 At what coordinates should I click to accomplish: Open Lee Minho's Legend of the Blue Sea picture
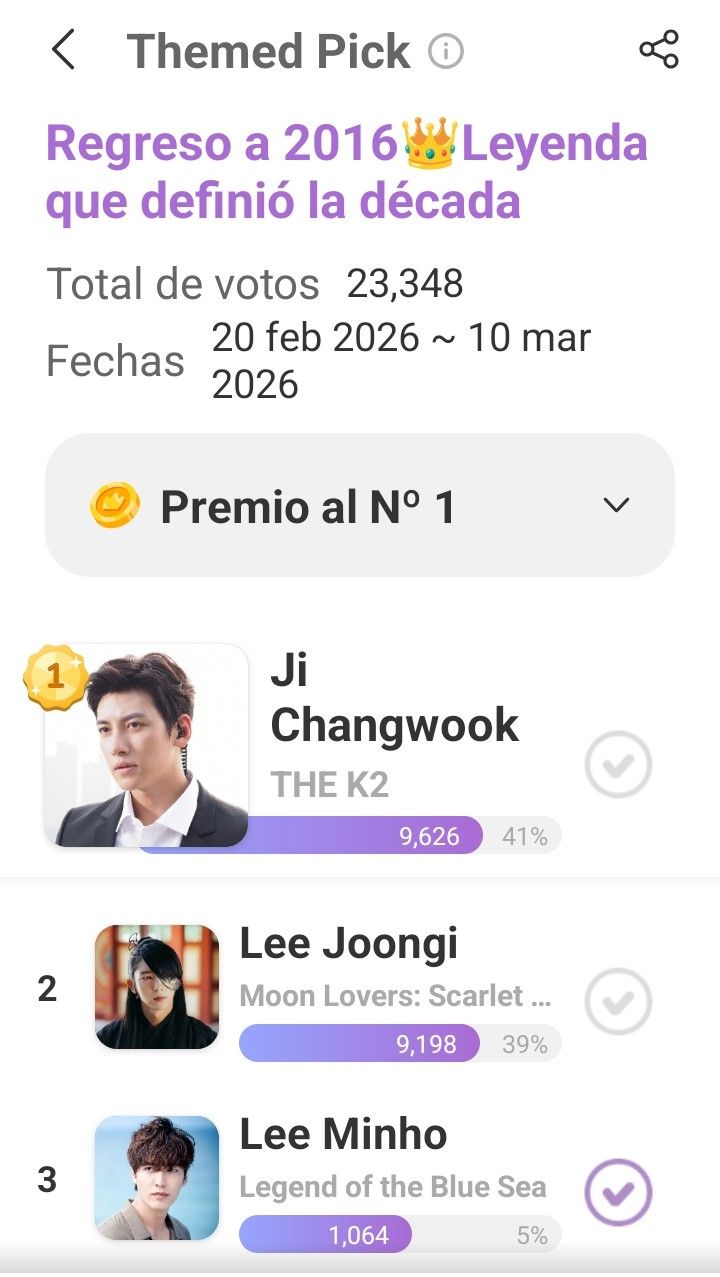(x=157, y=1178)
